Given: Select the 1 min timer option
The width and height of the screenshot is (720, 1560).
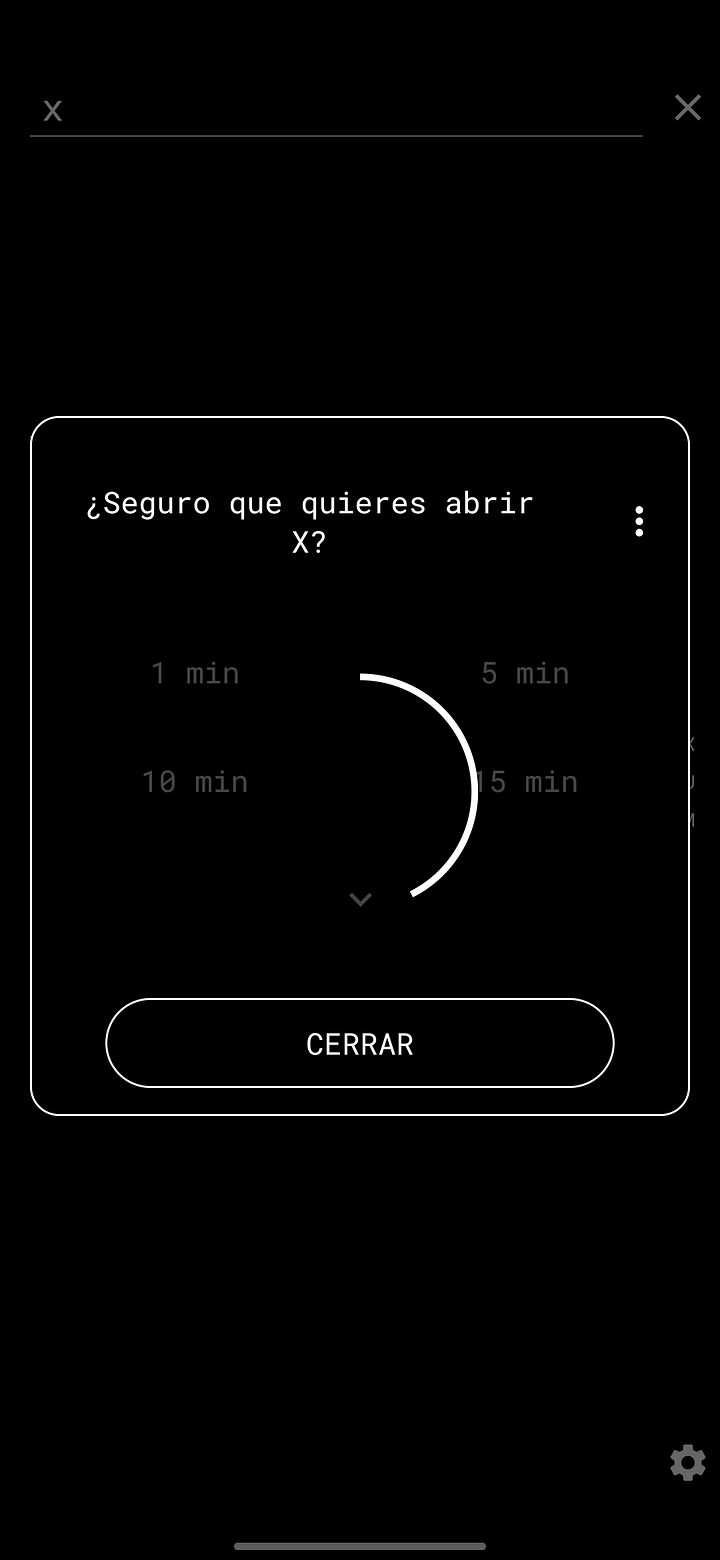Looking at the screenshot, I should (195, 673).
